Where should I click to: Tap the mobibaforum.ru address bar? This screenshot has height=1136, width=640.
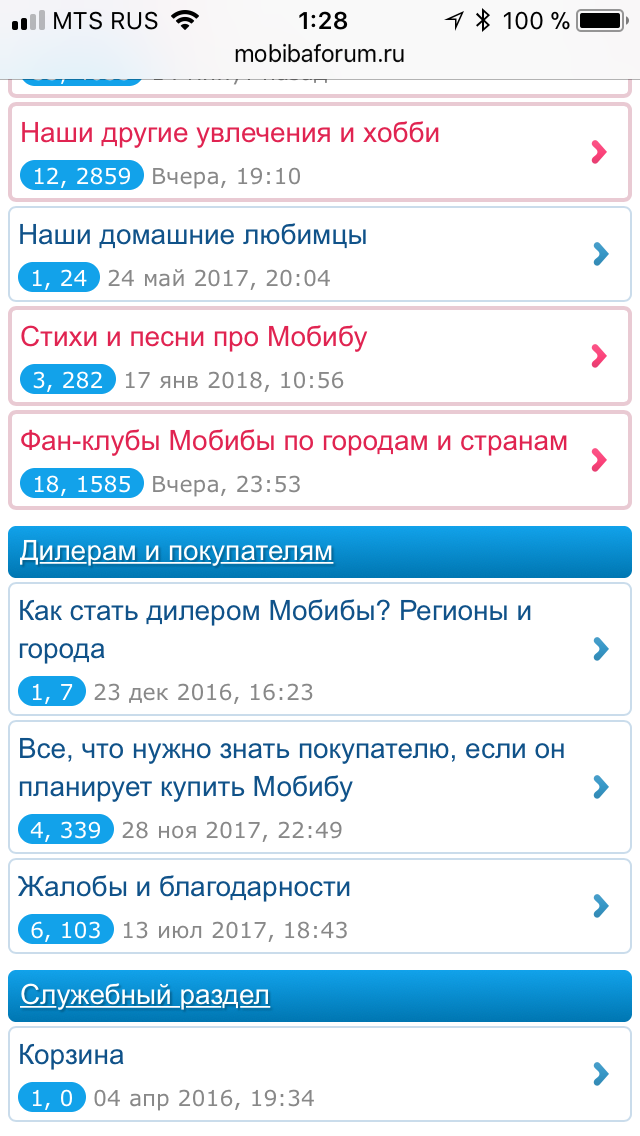[x=320, y=54]
